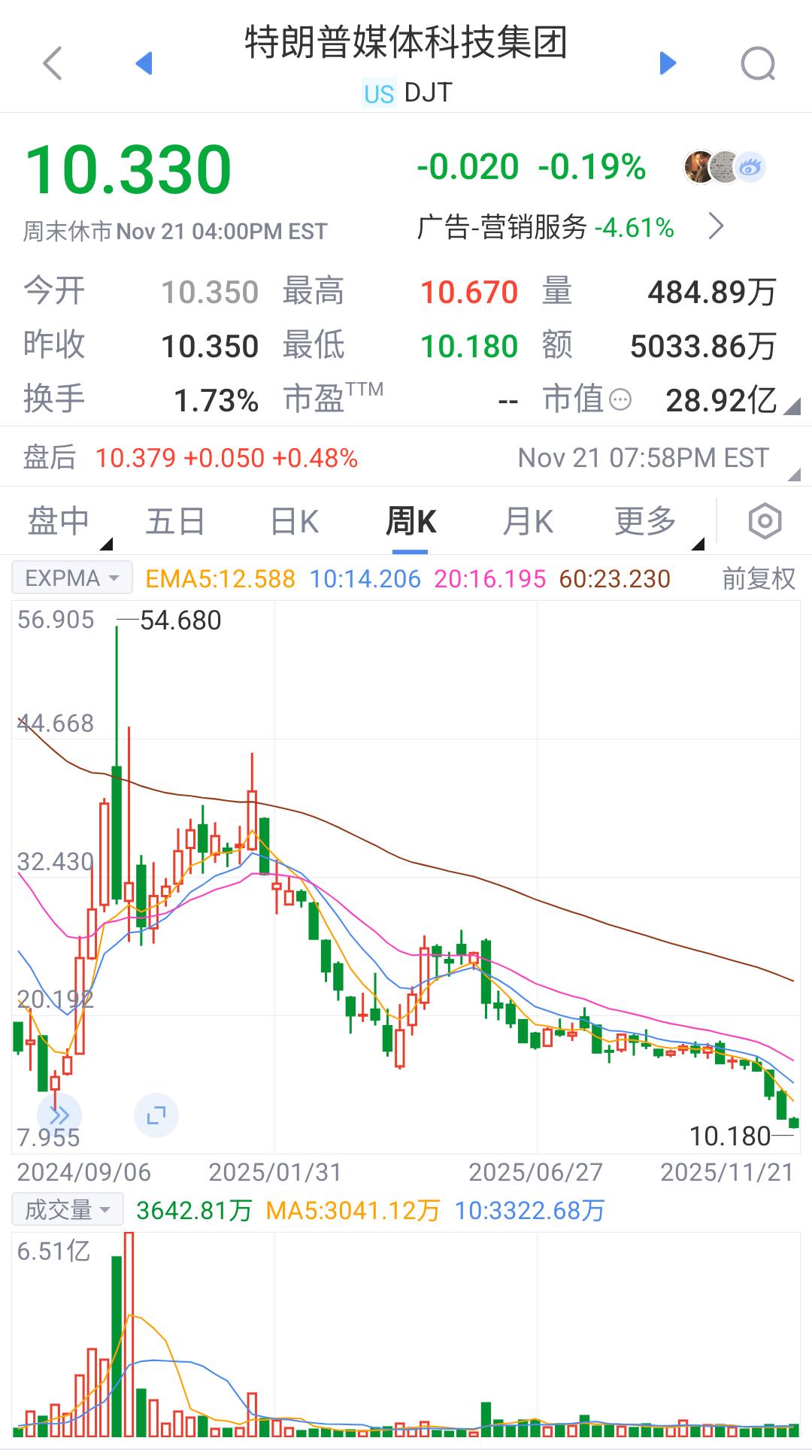
Task: Switch to previous stock via blue left triangle
Action: (x=143, y=63)
